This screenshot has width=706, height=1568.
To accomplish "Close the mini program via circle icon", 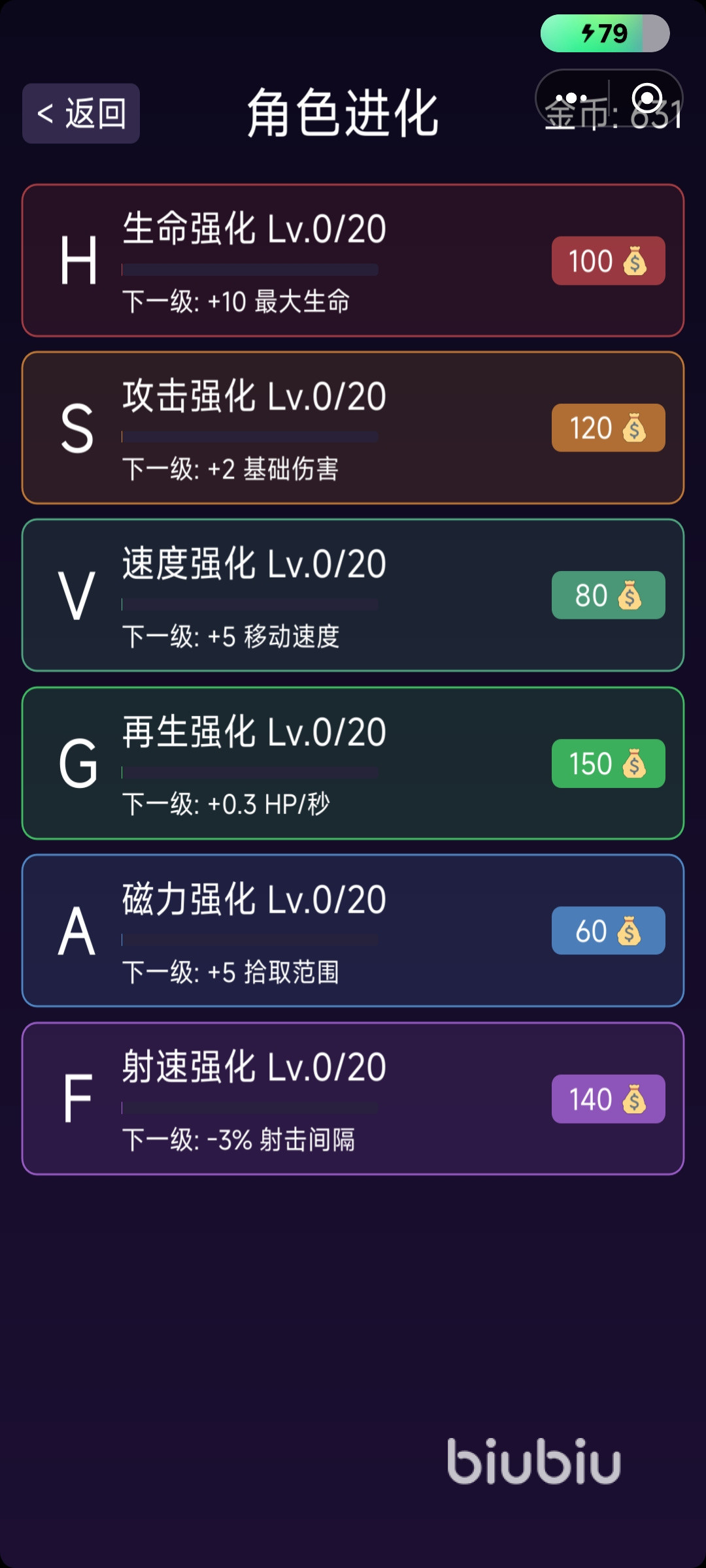I will [x=647, y=99].
